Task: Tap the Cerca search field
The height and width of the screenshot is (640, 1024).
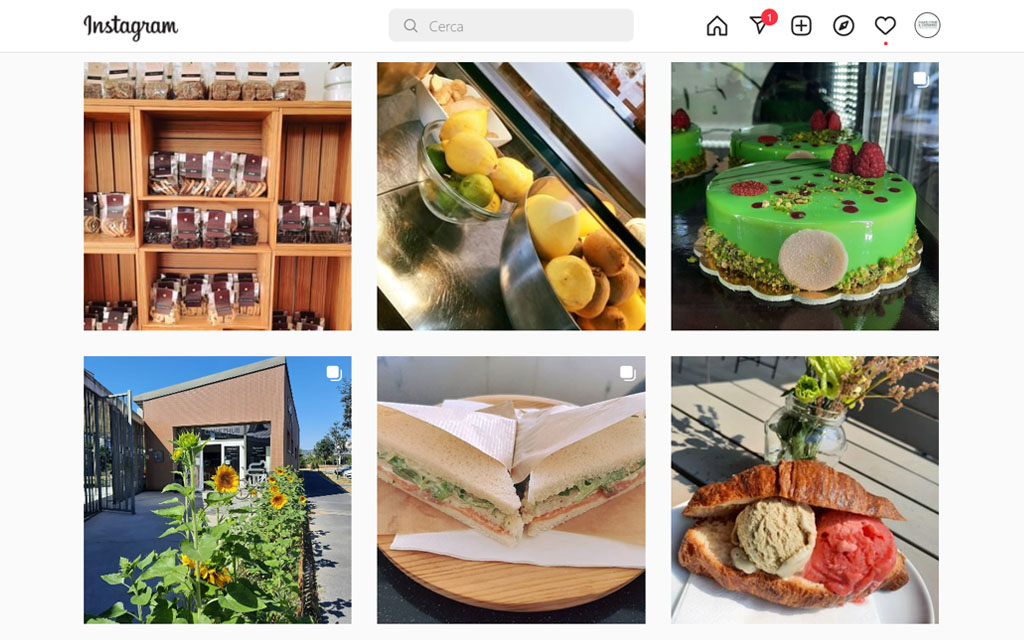Action: [511, 26]
